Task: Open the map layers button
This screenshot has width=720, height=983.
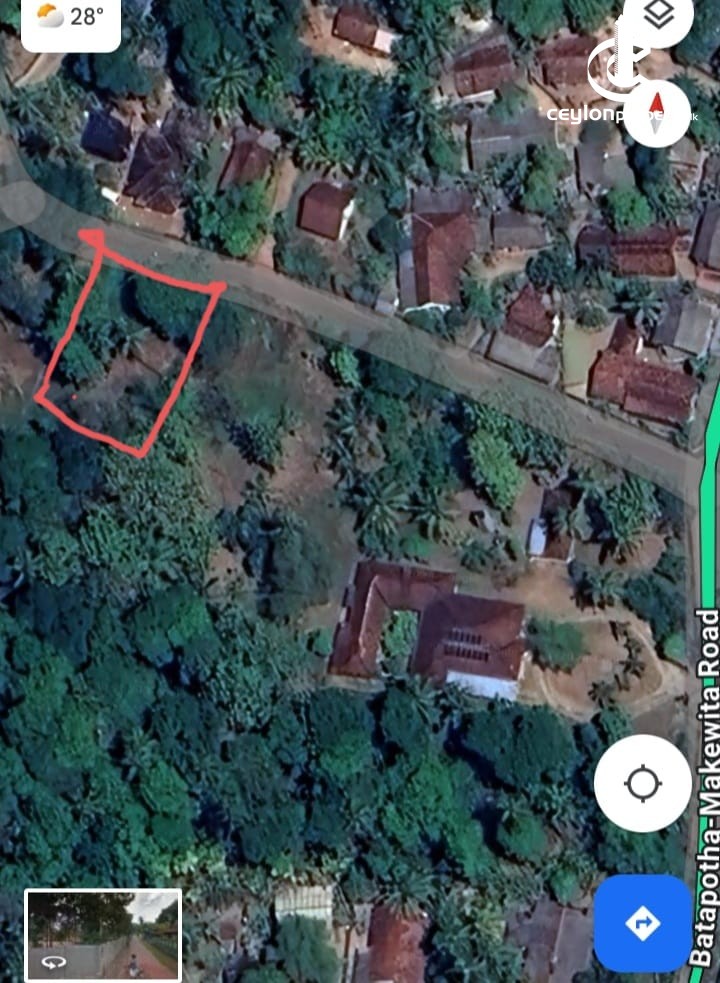Action: click(657, 17)
